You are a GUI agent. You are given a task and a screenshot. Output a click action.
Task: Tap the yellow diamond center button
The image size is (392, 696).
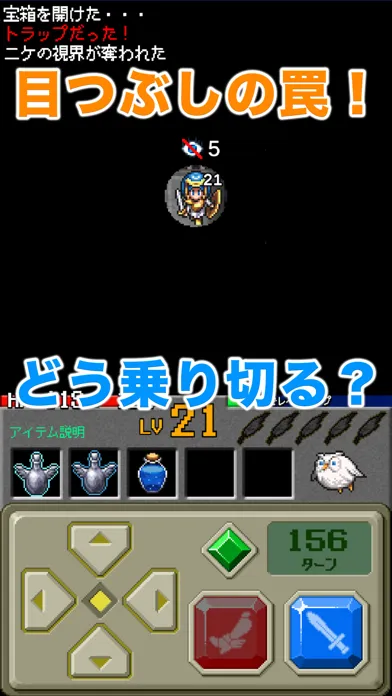[100, 601]
